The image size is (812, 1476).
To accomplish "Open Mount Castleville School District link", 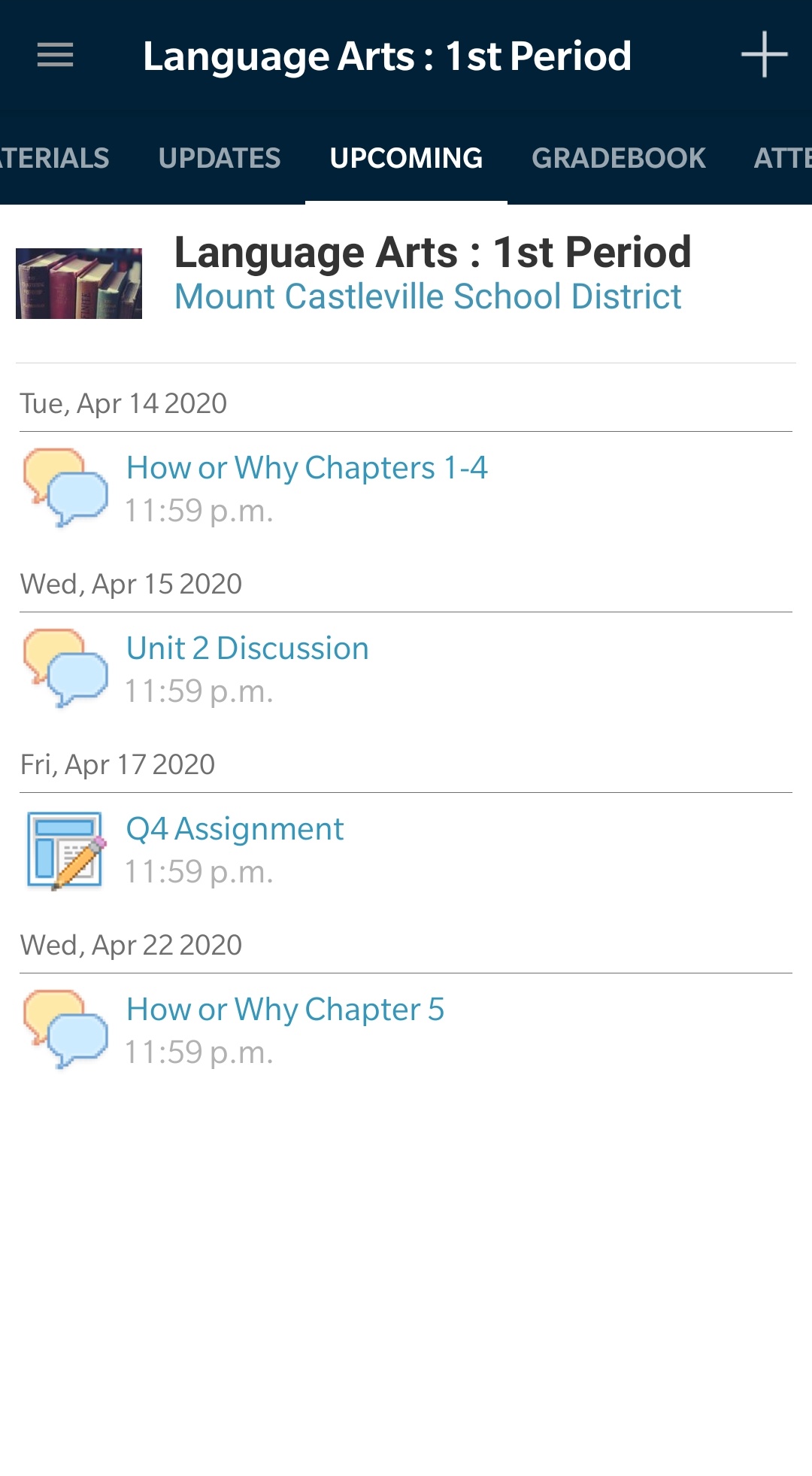I will click(x=427, y=296).
